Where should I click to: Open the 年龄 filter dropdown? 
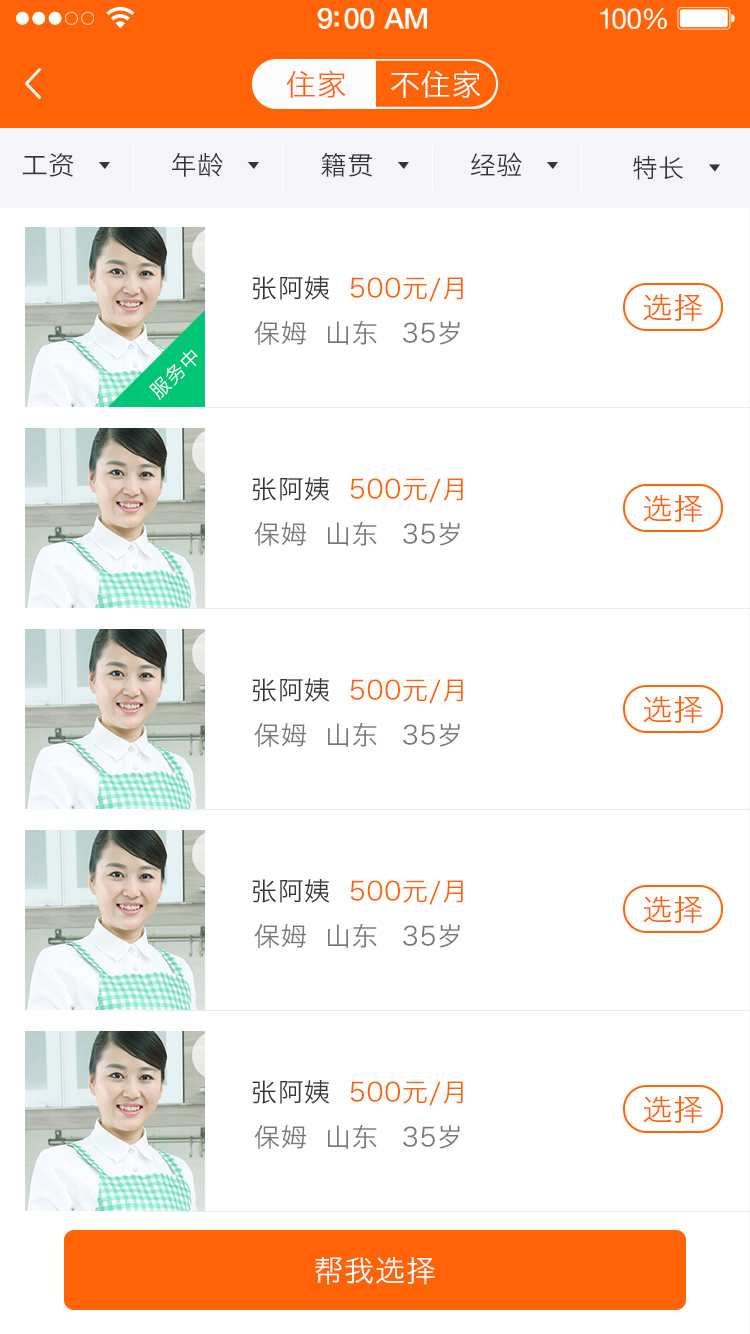click(214, 166)
